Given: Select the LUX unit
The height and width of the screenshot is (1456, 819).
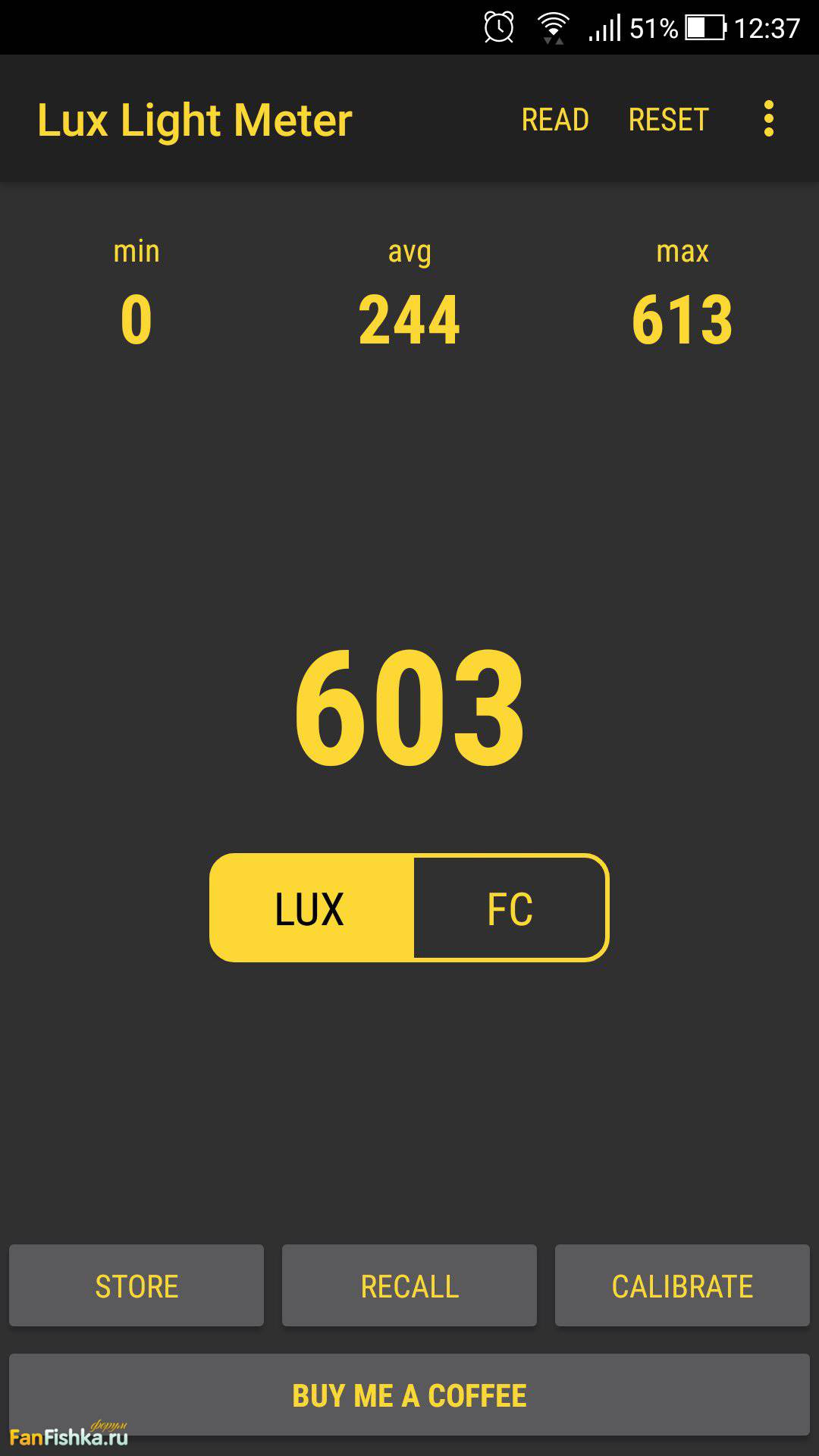Looking at the screenshot, I should click(x=311, y=908).
